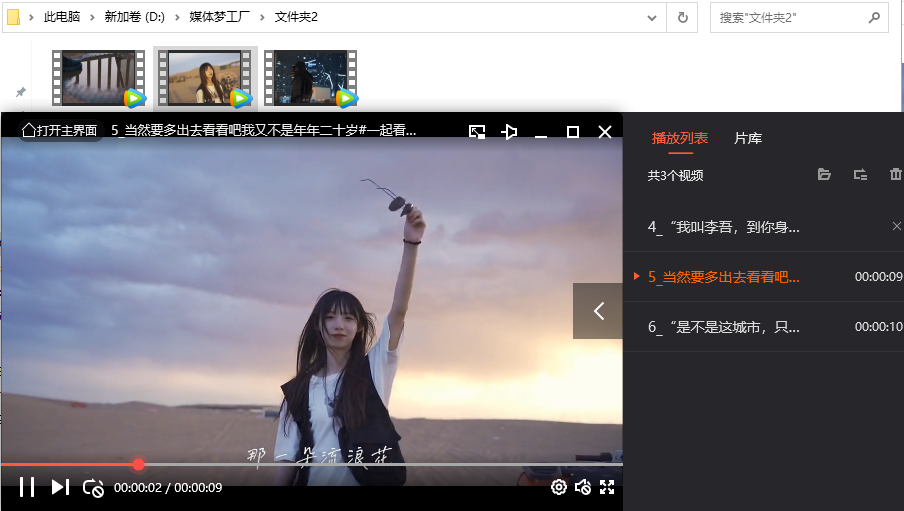Remove video 4 from the playlist
The image size is (904, 511).
(x=896, y=226)
